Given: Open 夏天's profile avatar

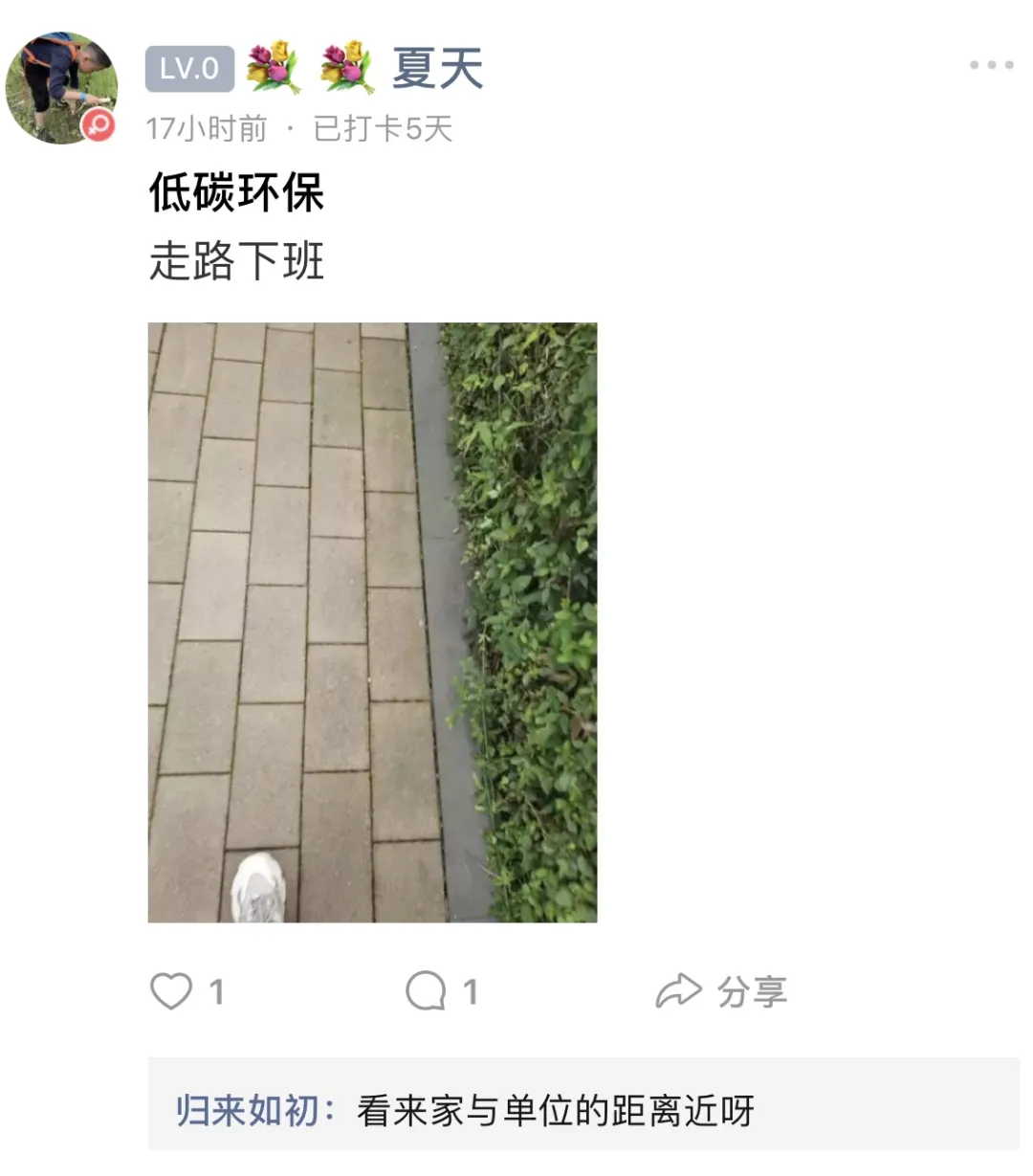Looking at the screenshot, I should coord(61,88).
